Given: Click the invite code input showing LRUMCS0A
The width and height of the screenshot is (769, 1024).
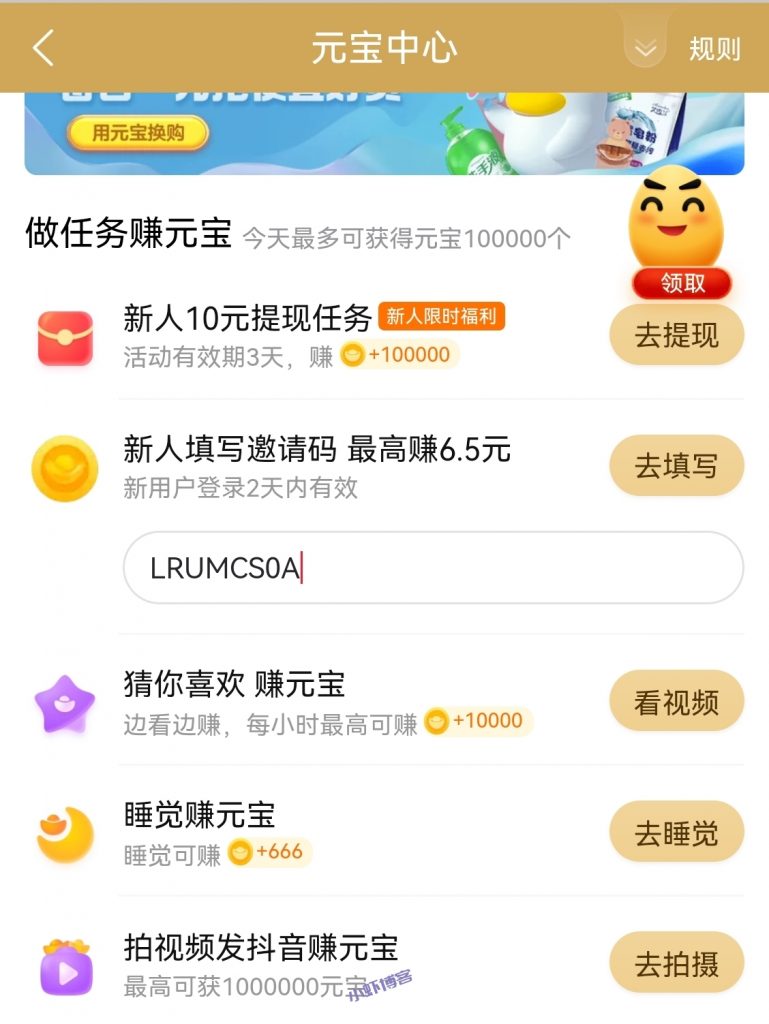Looking at the screenshot, I should pyautogui.click(x=434, y=567).
